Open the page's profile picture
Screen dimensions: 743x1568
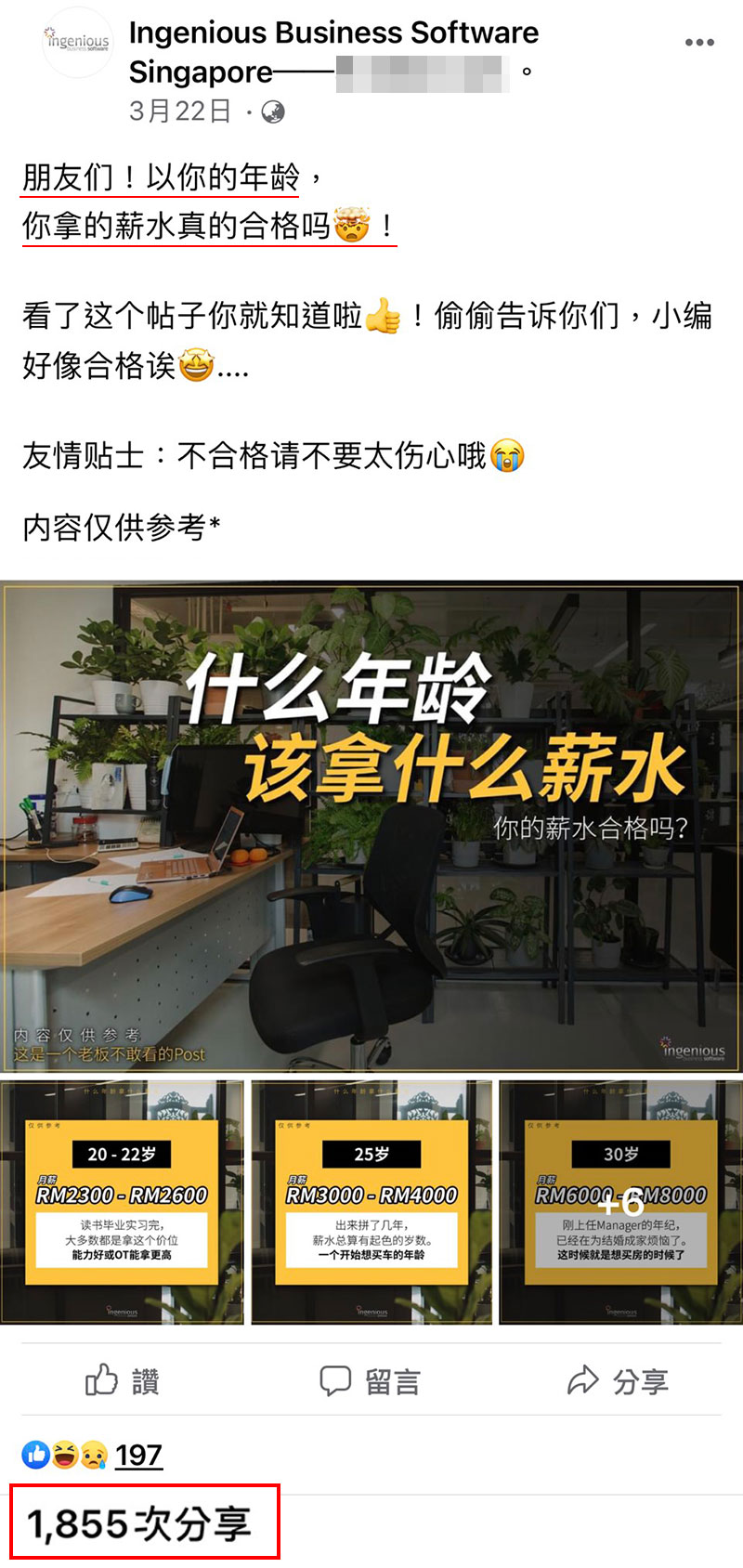(76, 43)
